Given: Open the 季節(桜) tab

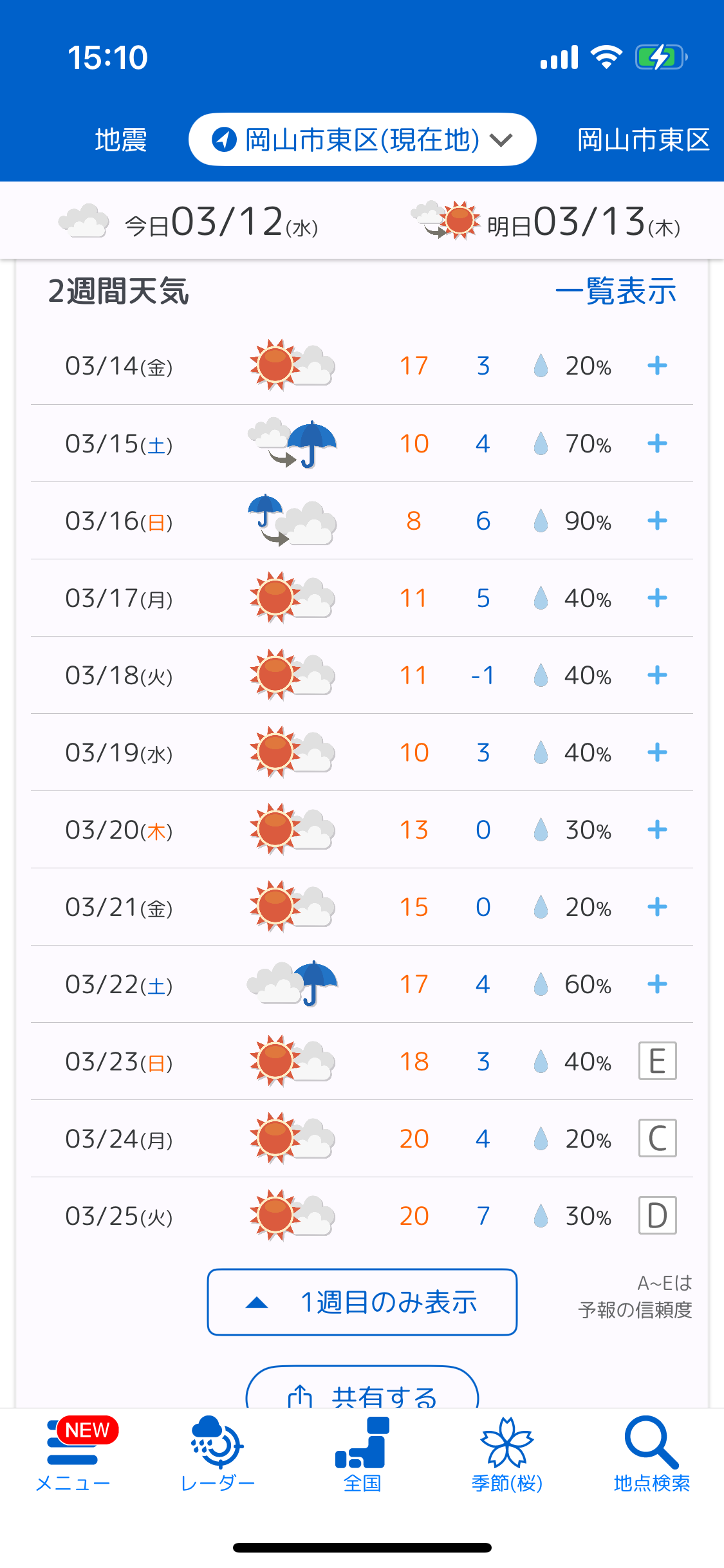Looking at the screenshot, I should 507,1455.
